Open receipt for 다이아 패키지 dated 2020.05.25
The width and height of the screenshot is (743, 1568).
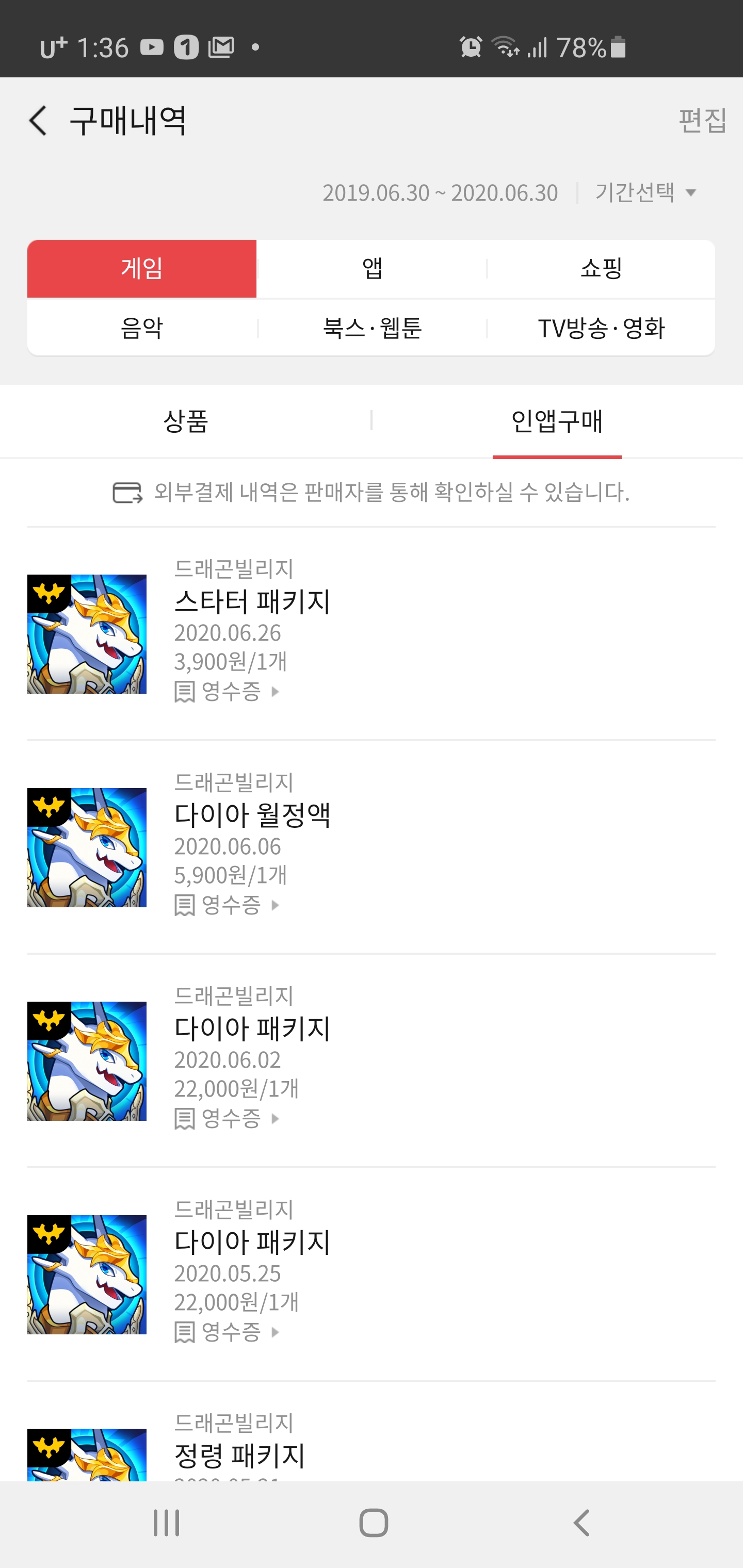click(x=227, y=1332)
